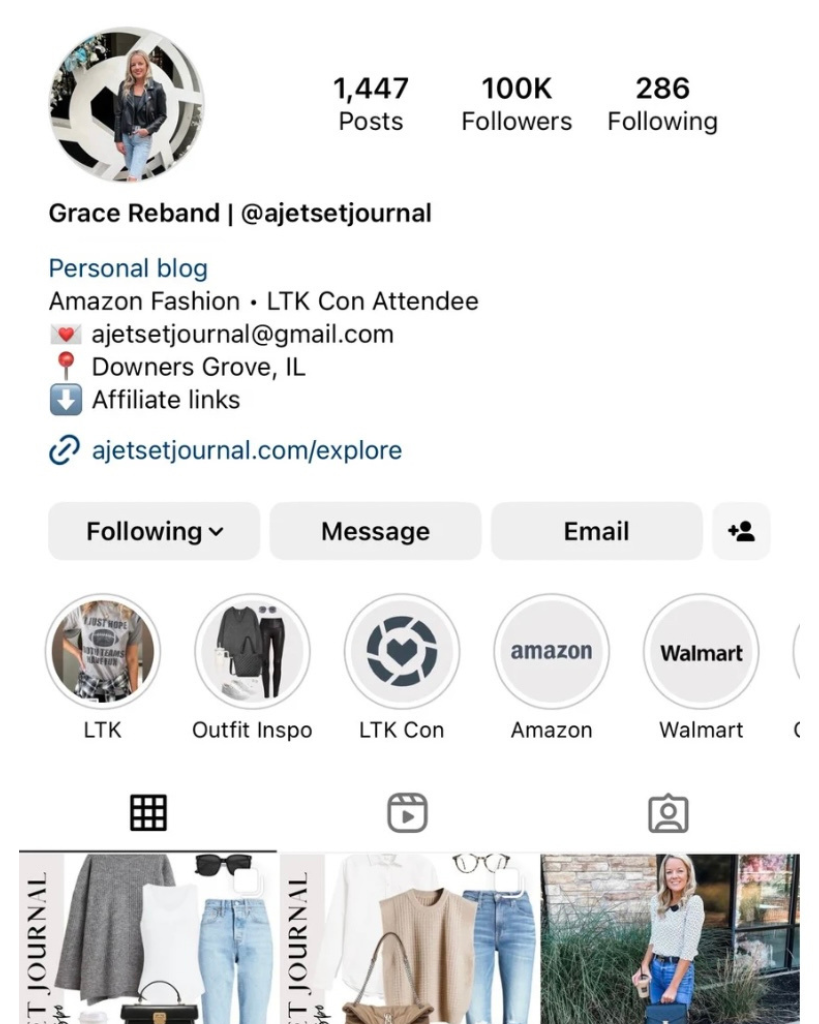Select the posts grid tab
The image size is (819, 1024).
(148, 813)
